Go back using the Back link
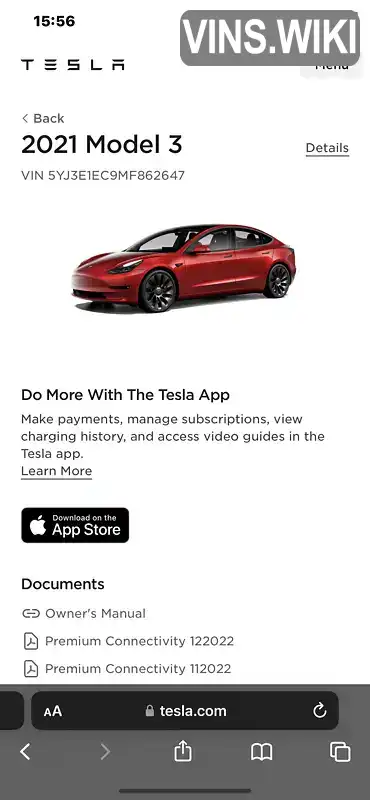The height and width of the screenshot is (800, 370). (x=43, y=118)
